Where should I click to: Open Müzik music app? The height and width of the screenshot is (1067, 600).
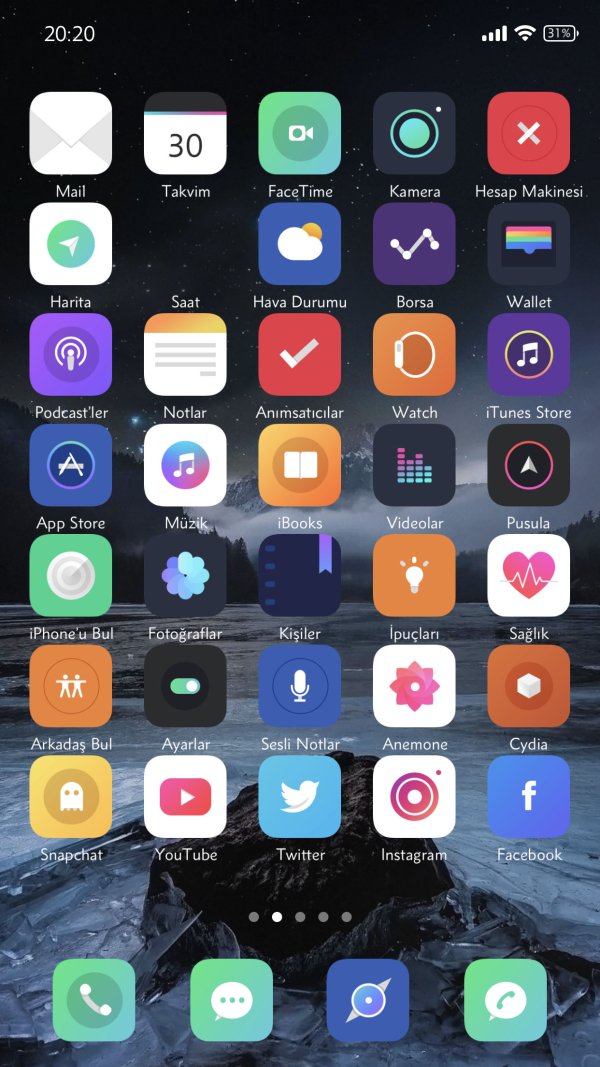coord(185,465)
